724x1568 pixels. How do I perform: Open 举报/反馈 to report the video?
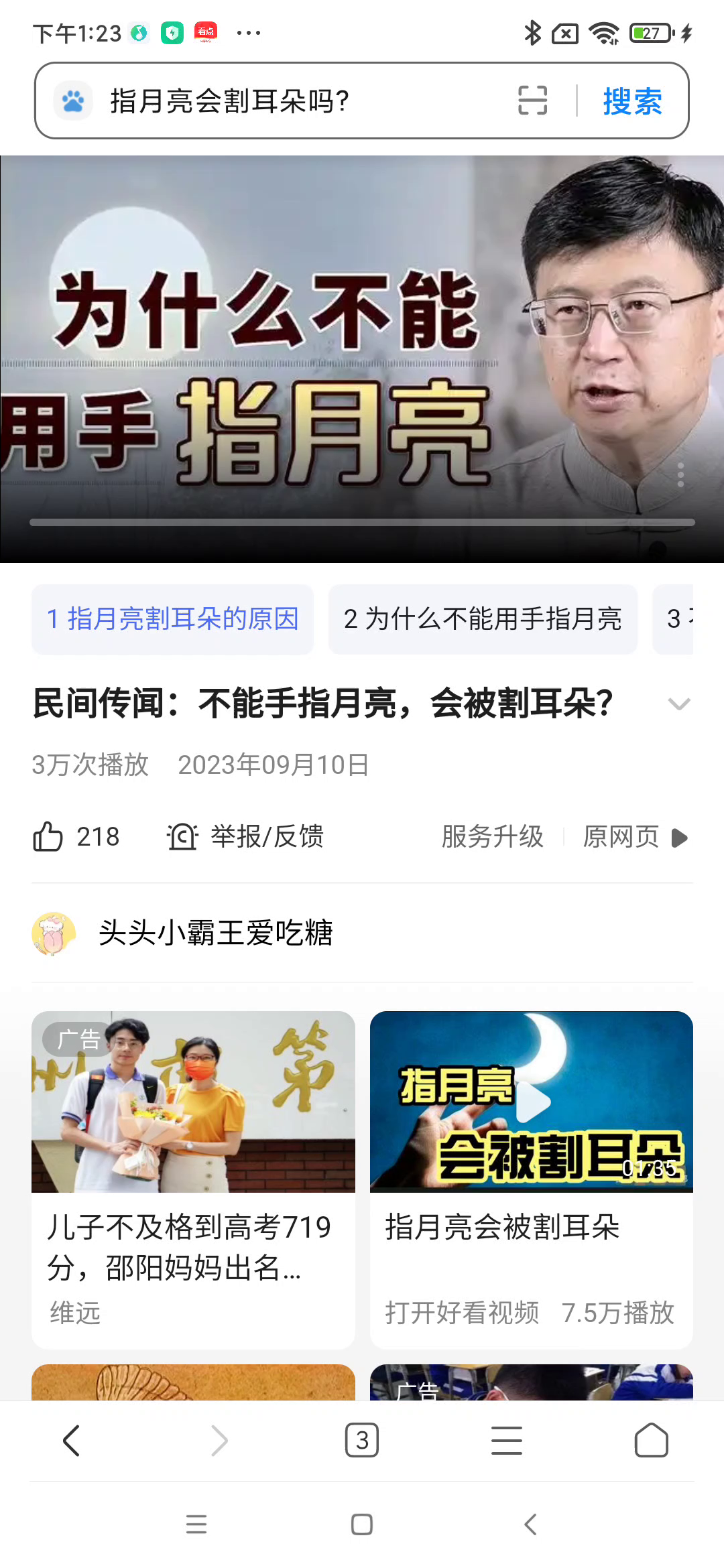[x=245, y=837]
